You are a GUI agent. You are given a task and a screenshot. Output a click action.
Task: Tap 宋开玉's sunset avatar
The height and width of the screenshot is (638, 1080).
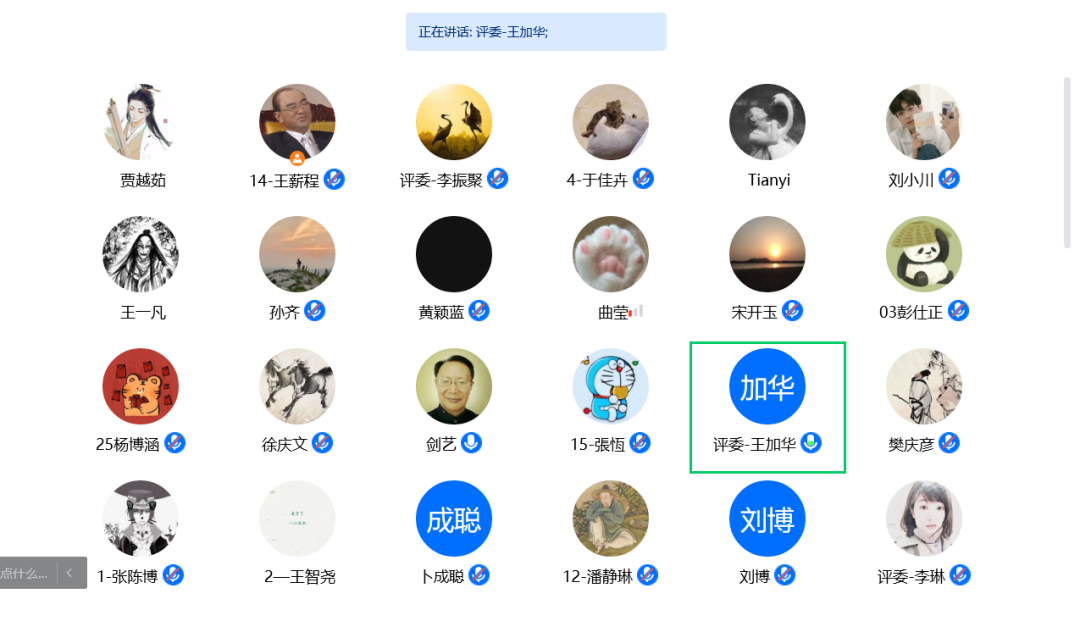click(767, 254)
